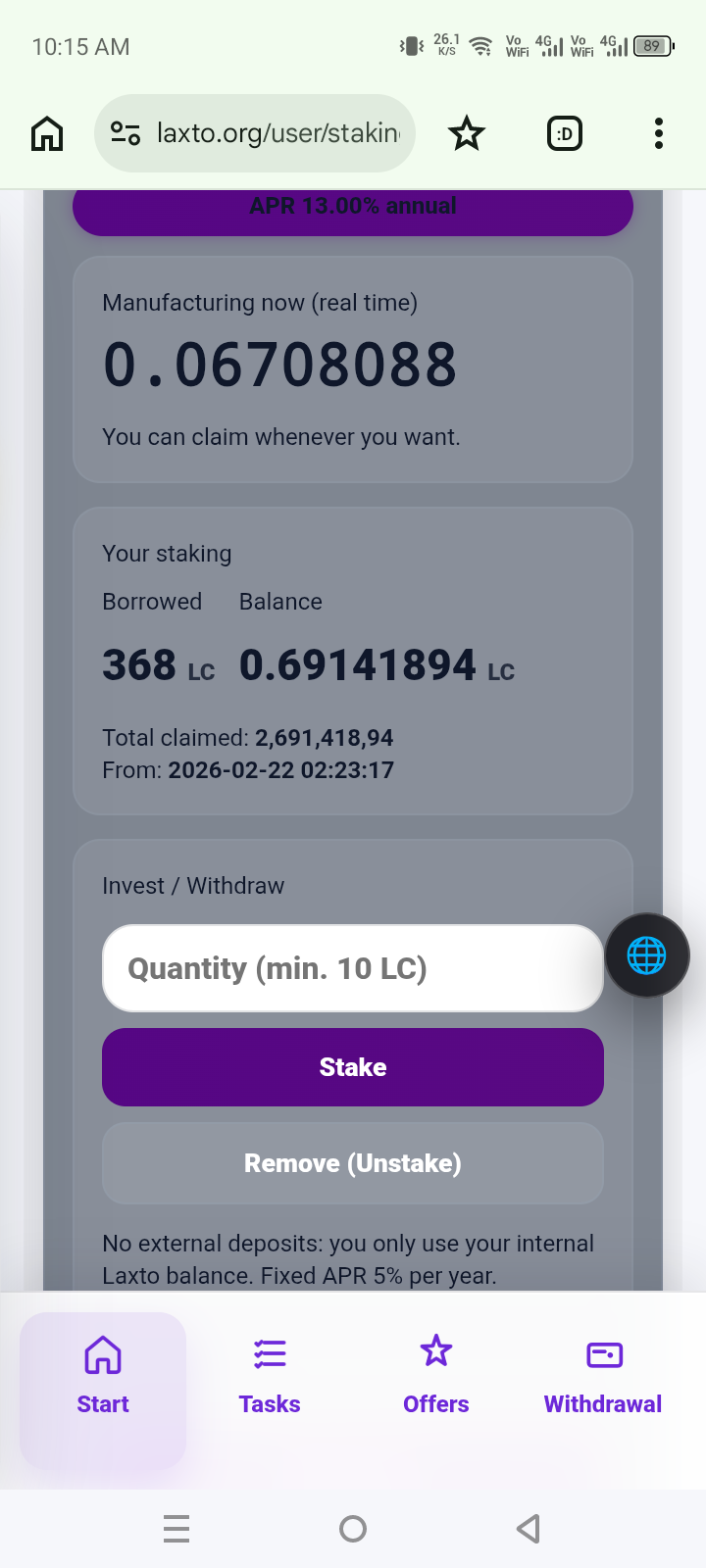Screen dimensions: 706x1568
Task: Open the browser overflow menu
Action: pos(659,133)
